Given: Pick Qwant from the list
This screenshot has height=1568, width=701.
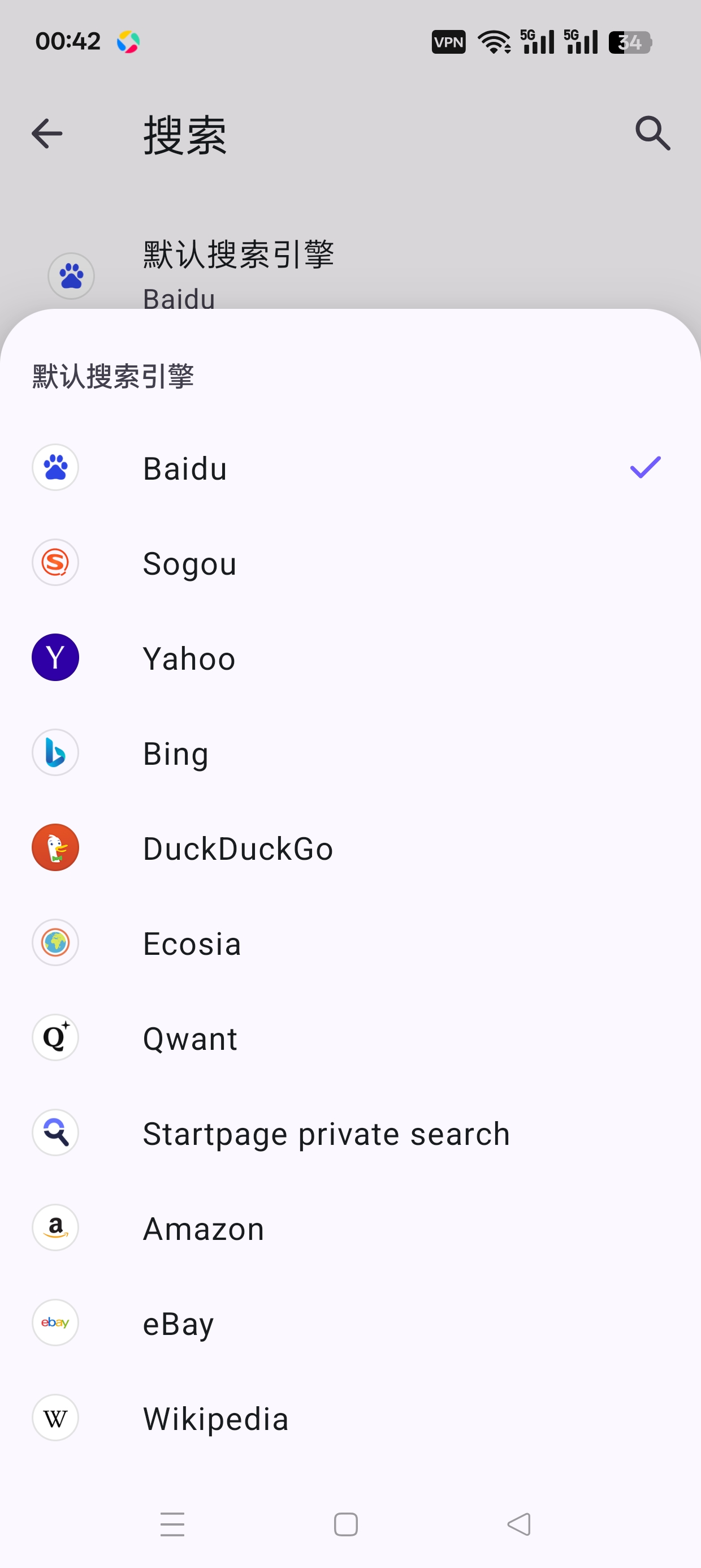Looking at the screenshot, I should (350, 1037).
